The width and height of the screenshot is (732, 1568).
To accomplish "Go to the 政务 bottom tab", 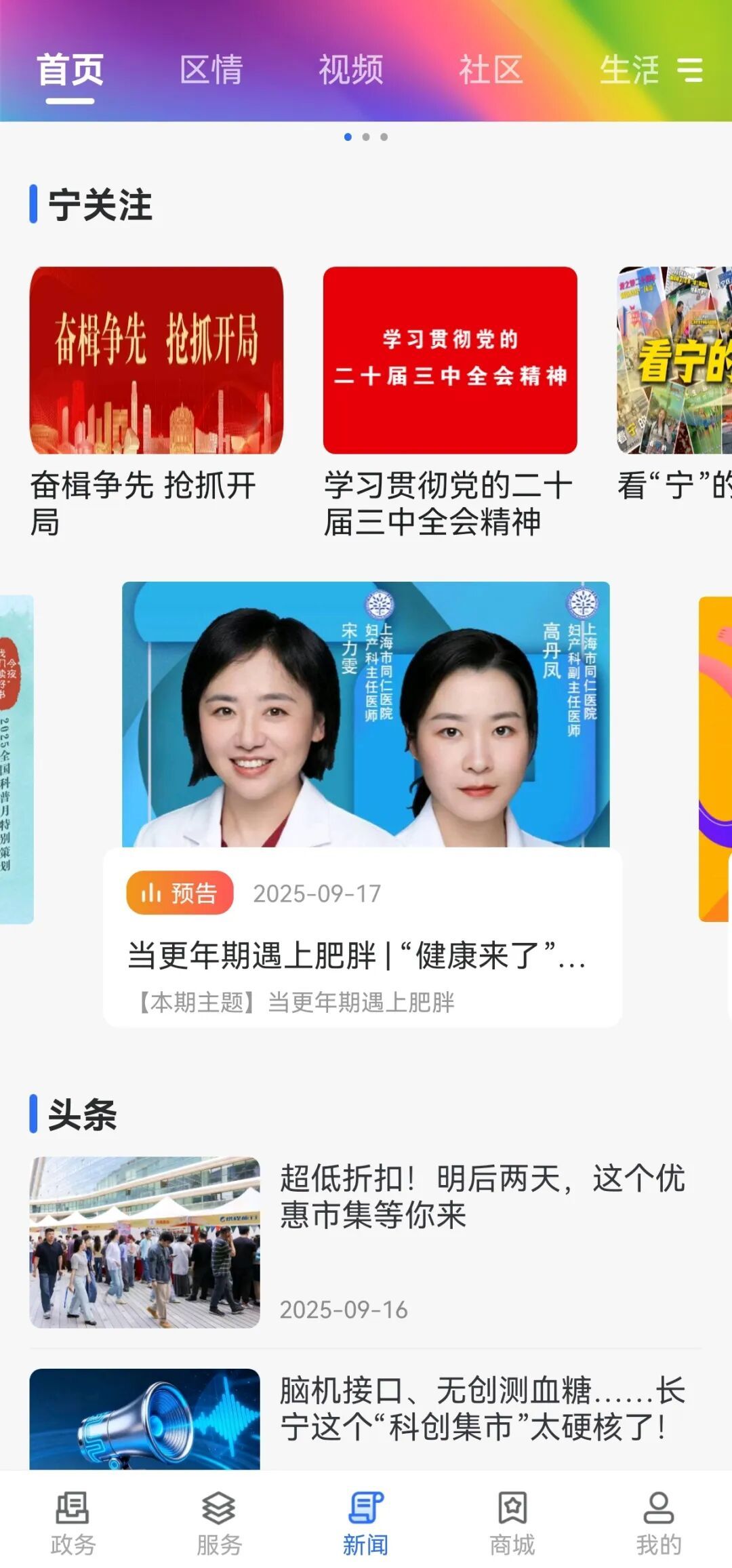I will tap(73, 1521).
